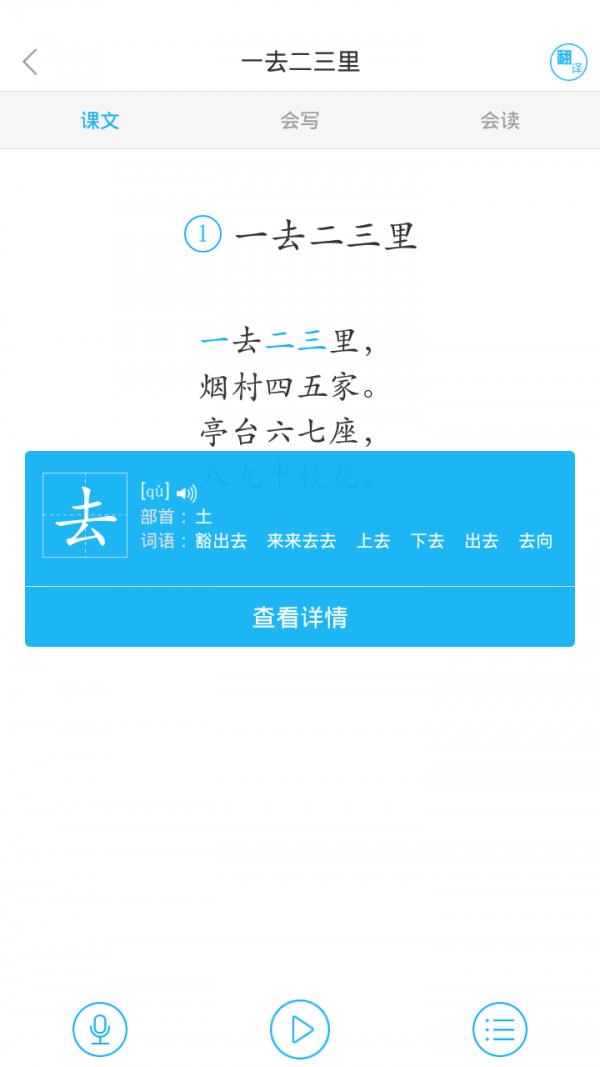
Task: Tap the highlighted character 三 in the poem
Action: [x=312, y=341]
